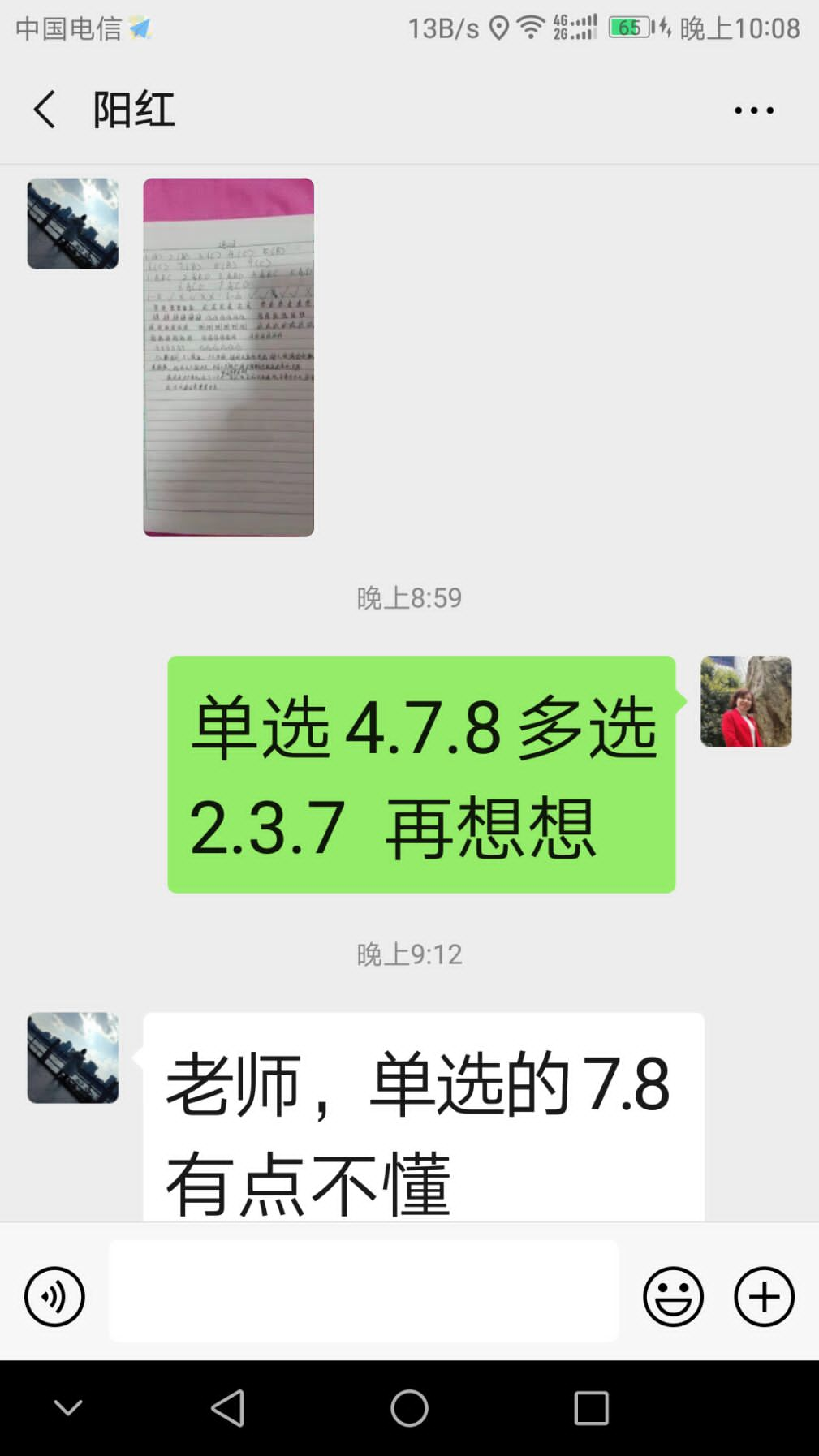This screenshot has width=819, height=1456.
Task: Open the three-dot chat info menu
Action: pos(753,110)
